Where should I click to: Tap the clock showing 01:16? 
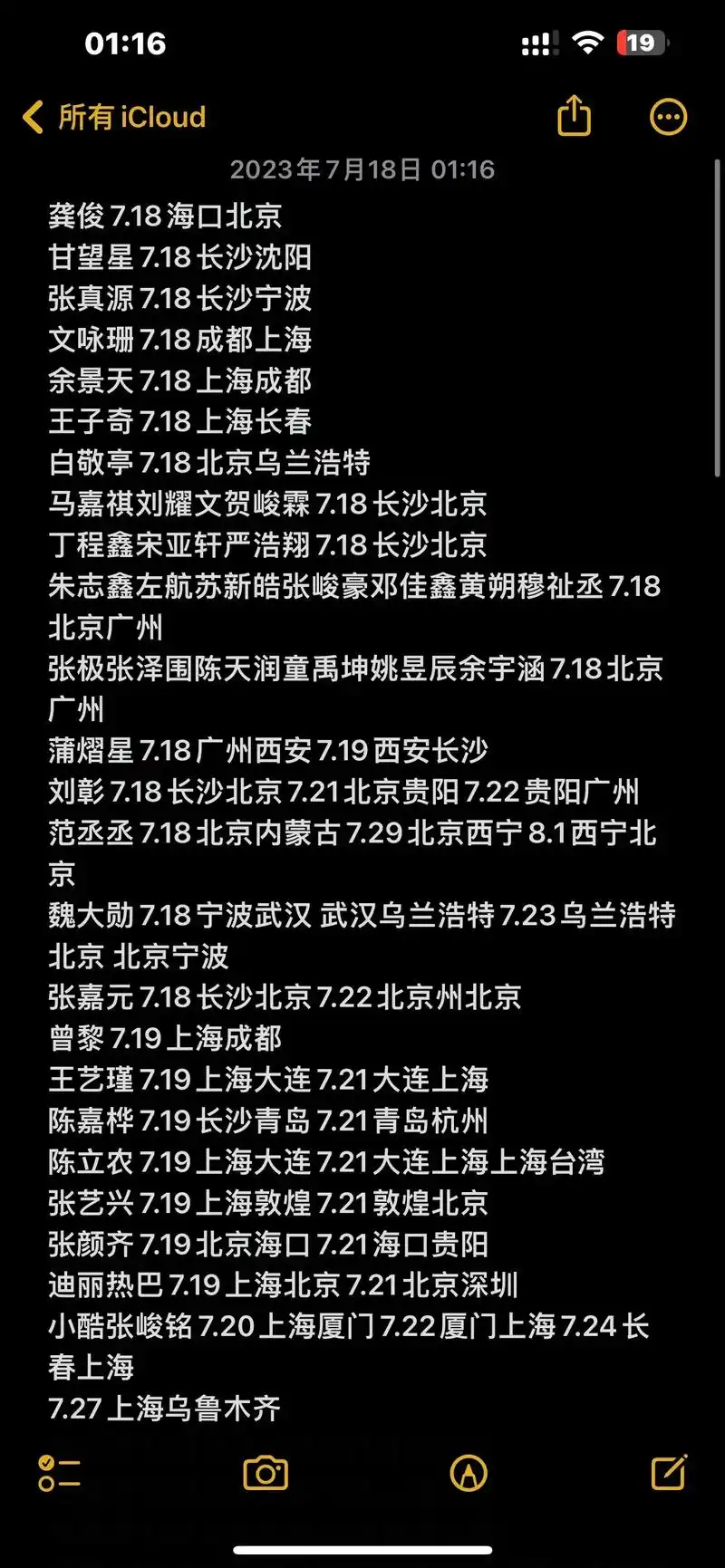pyautogui.click(x=122, y=42)
